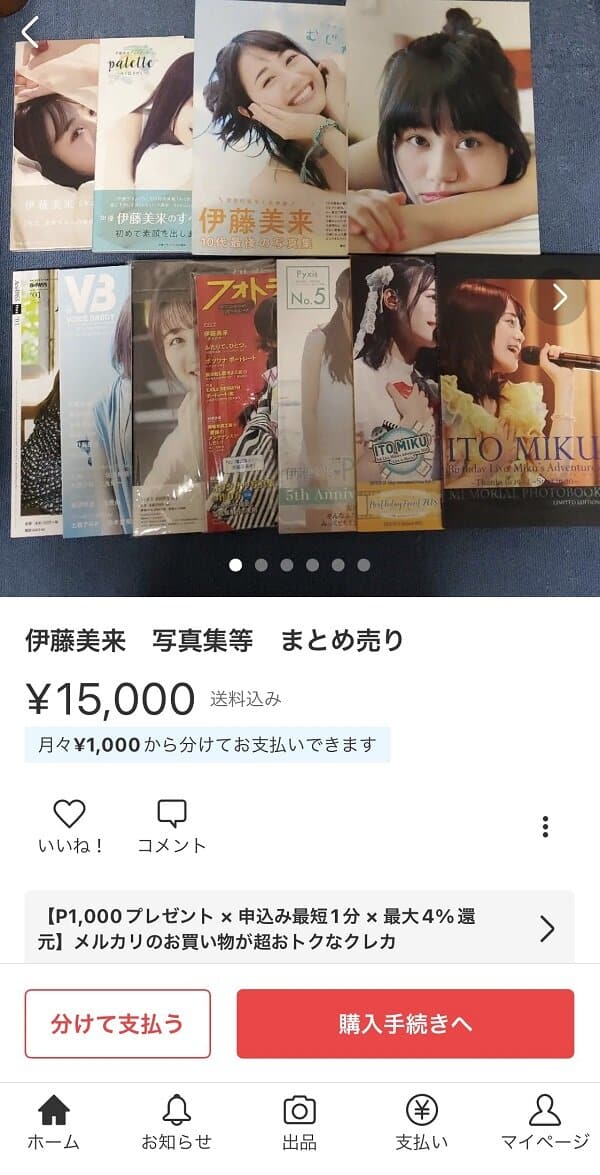Open the three-dot overflow menu

point(545,826)
